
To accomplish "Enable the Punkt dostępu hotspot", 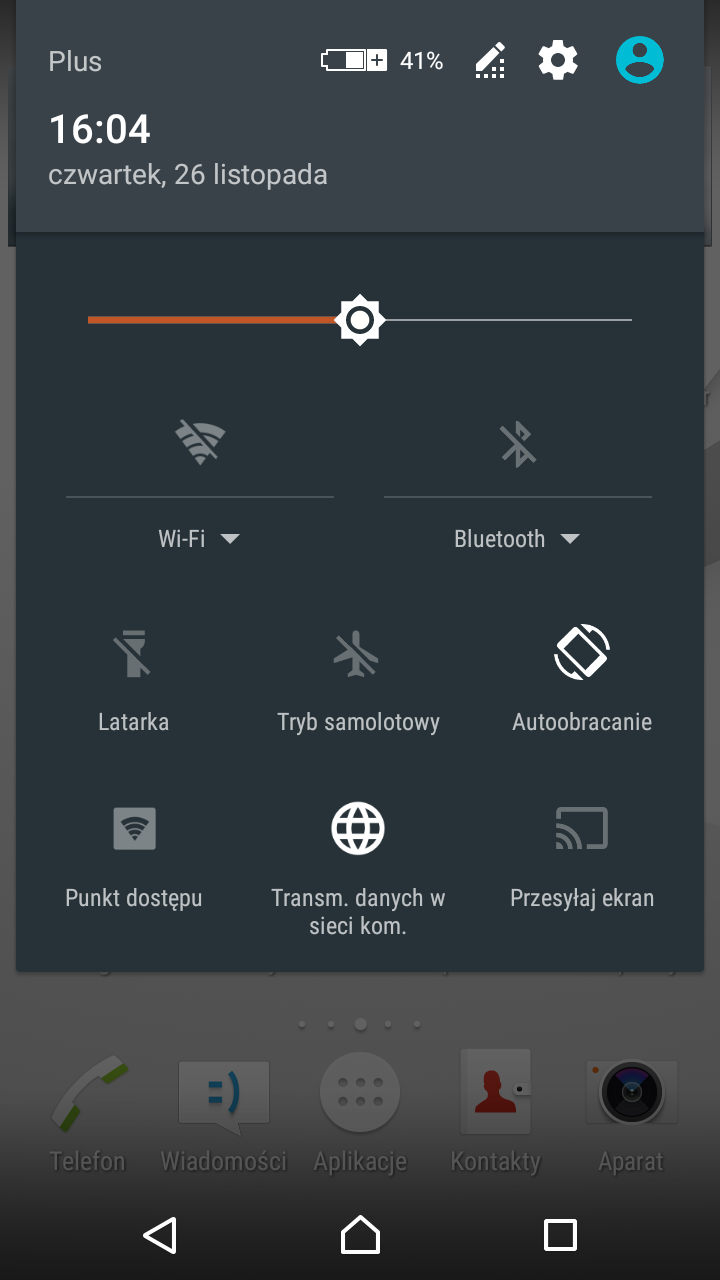I will point(134,828).
